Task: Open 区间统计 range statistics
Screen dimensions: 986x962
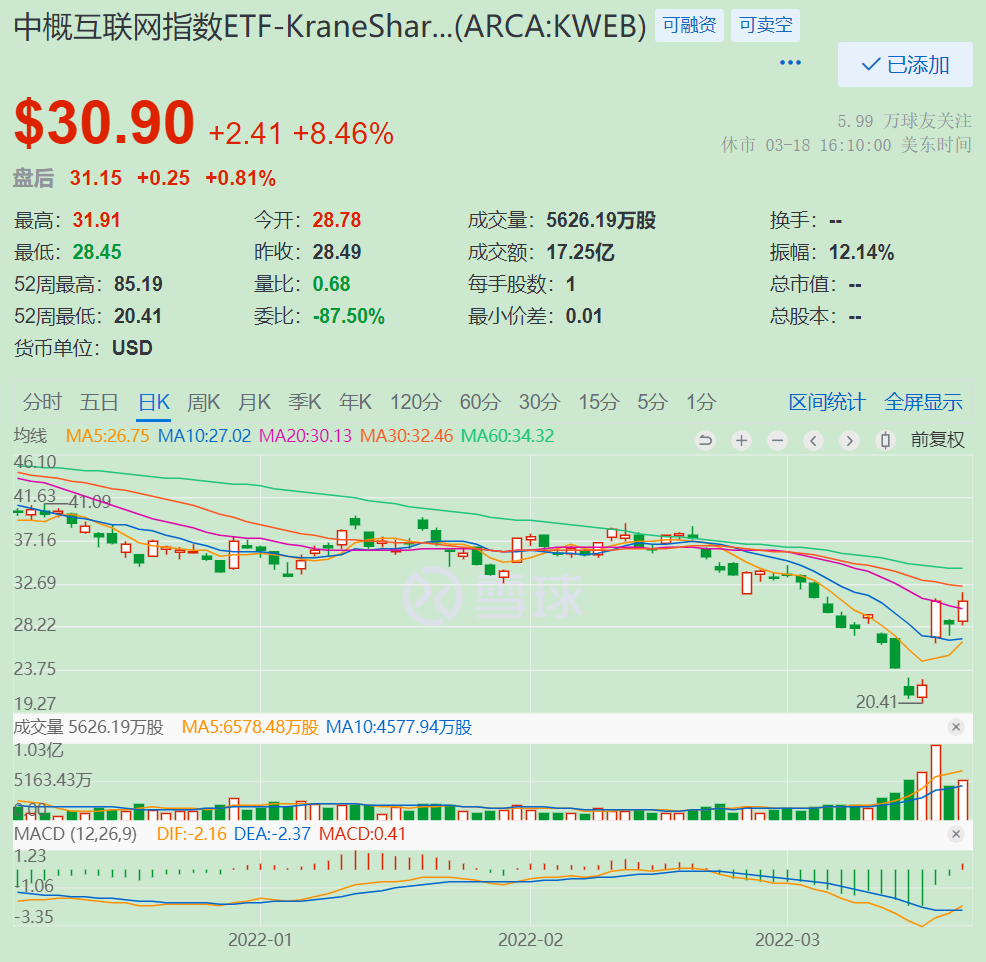Action: tap(826, 402)
